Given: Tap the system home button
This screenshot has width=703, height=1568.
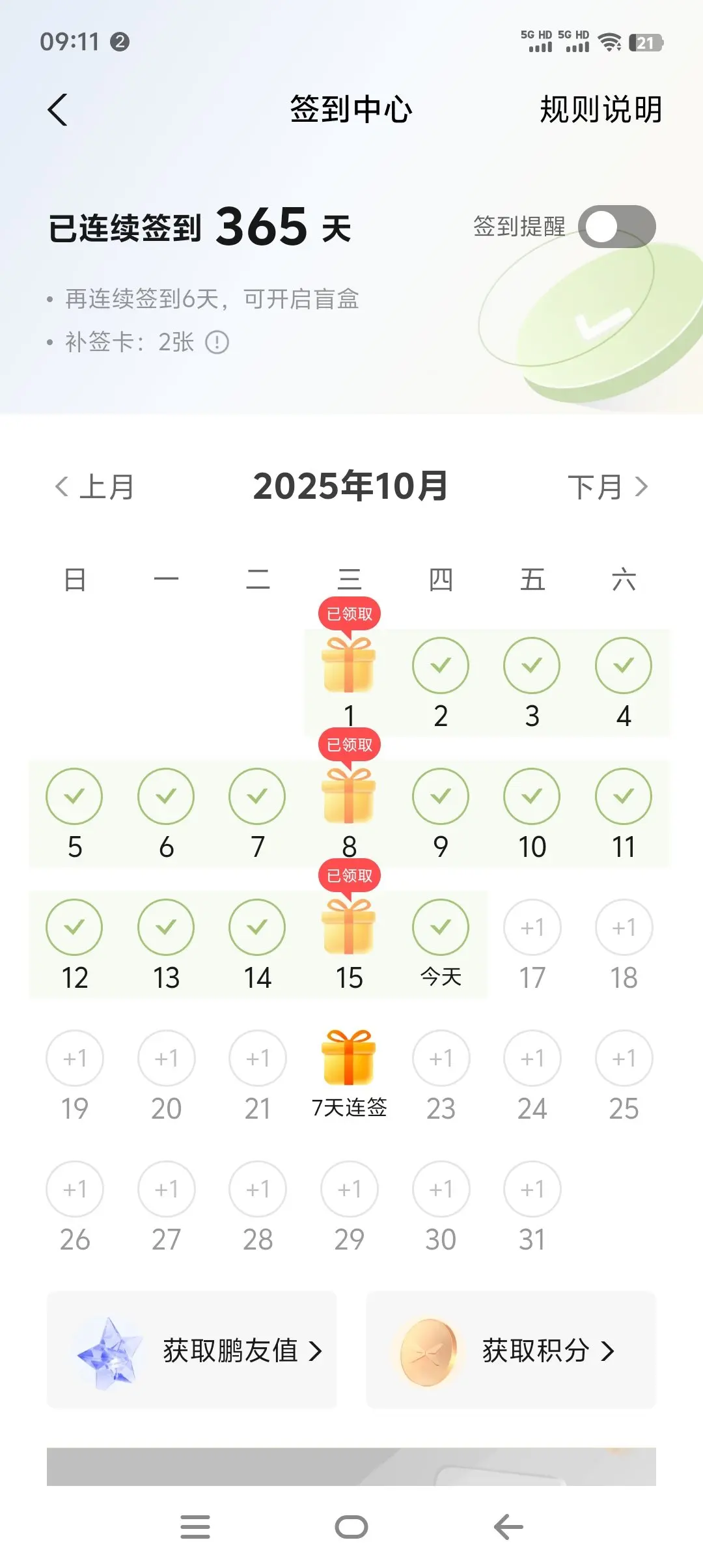Looking at the screenshot, I should [351, 1527].
